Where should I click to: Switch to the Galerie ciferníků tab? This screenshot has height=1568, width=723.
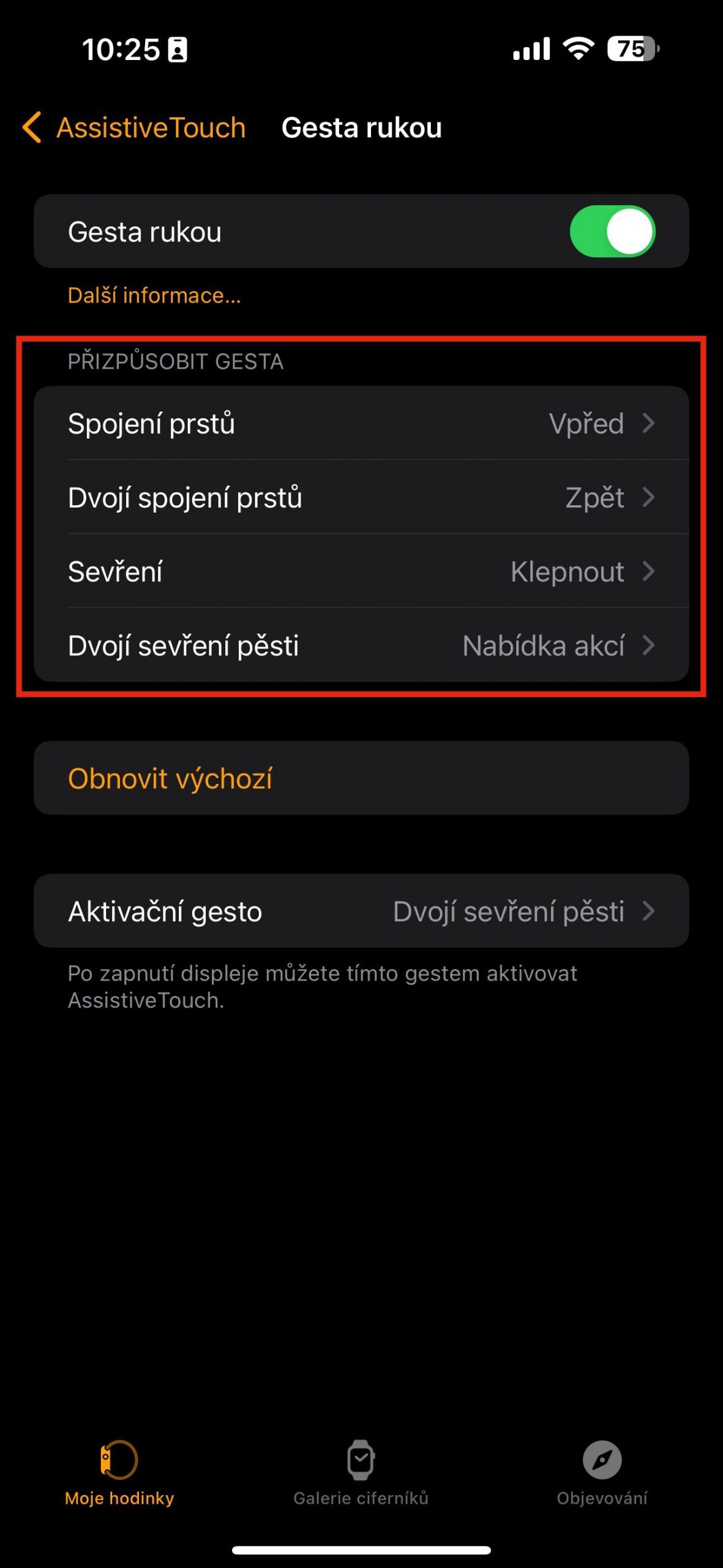tap(361, 1472)
